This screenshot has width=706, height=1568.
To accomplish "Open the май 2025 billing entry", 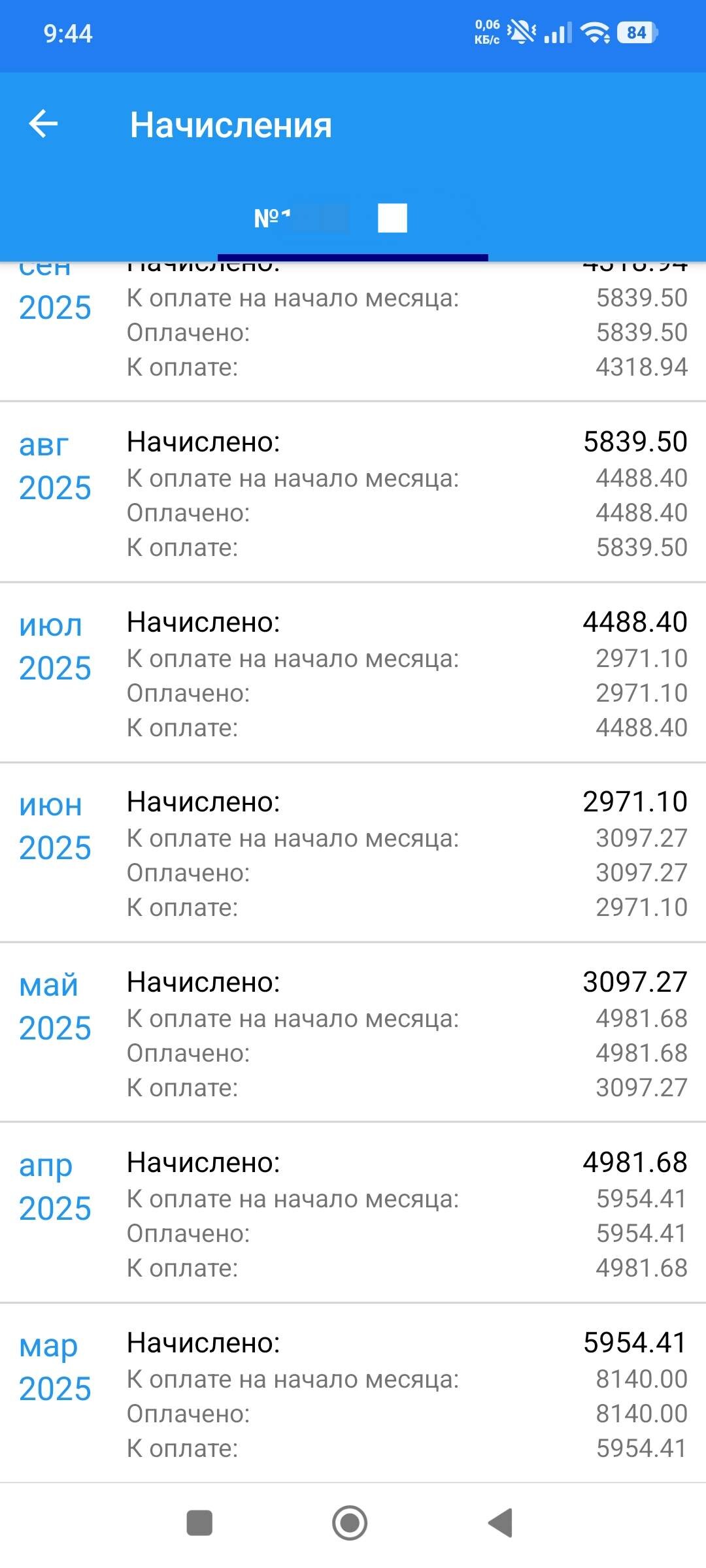I will [x=353, y=1034].
